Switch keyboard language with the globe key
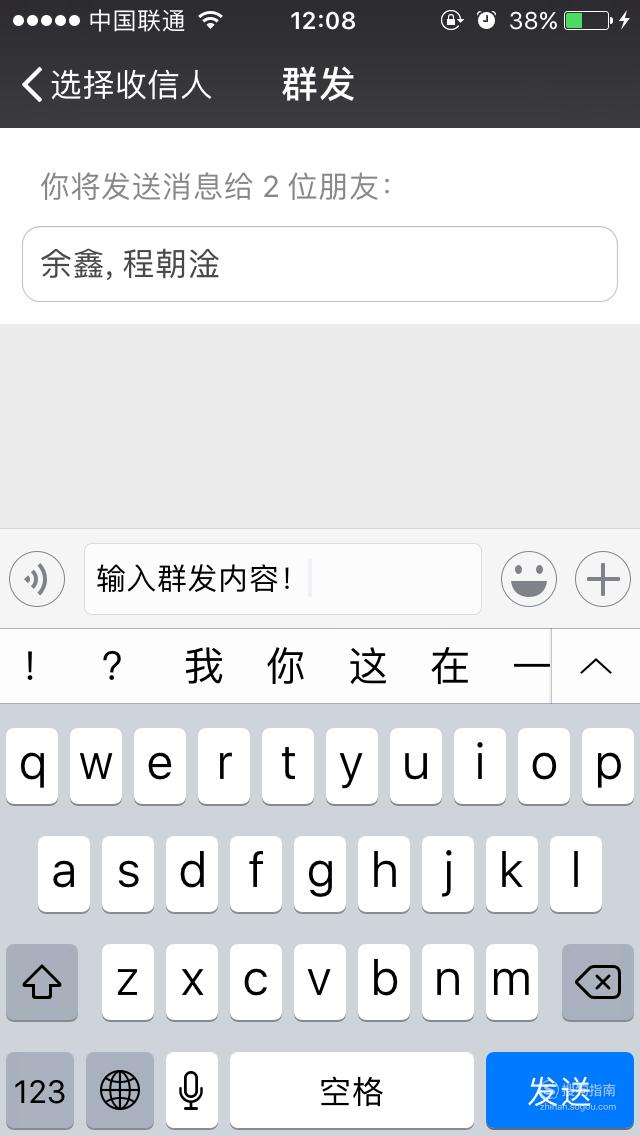The image size is (640, 1136). [x=120, y=1090]
